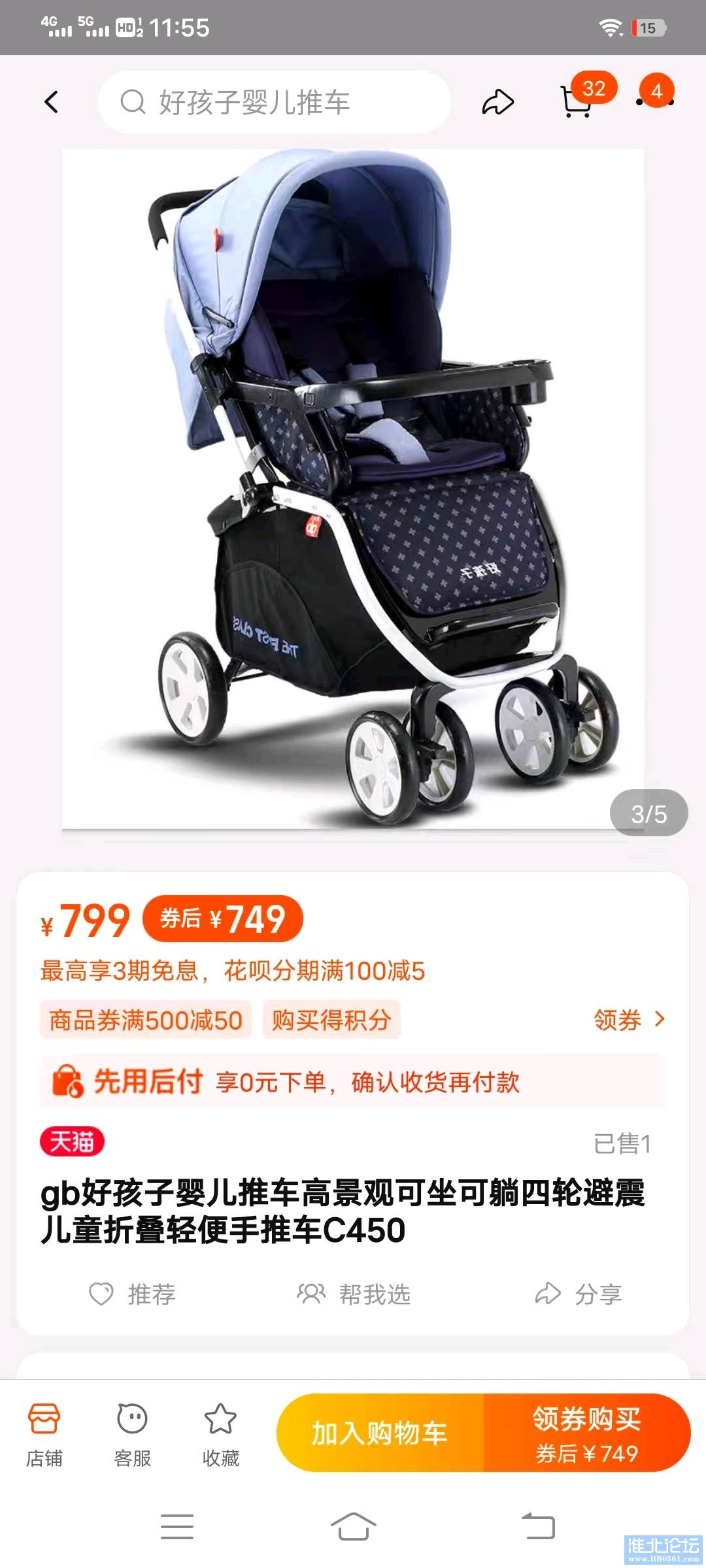The height and width of the screenshot is (1568, 706).
Task: Tap 领券 to claim coupons
Action: coord(629,1020)
